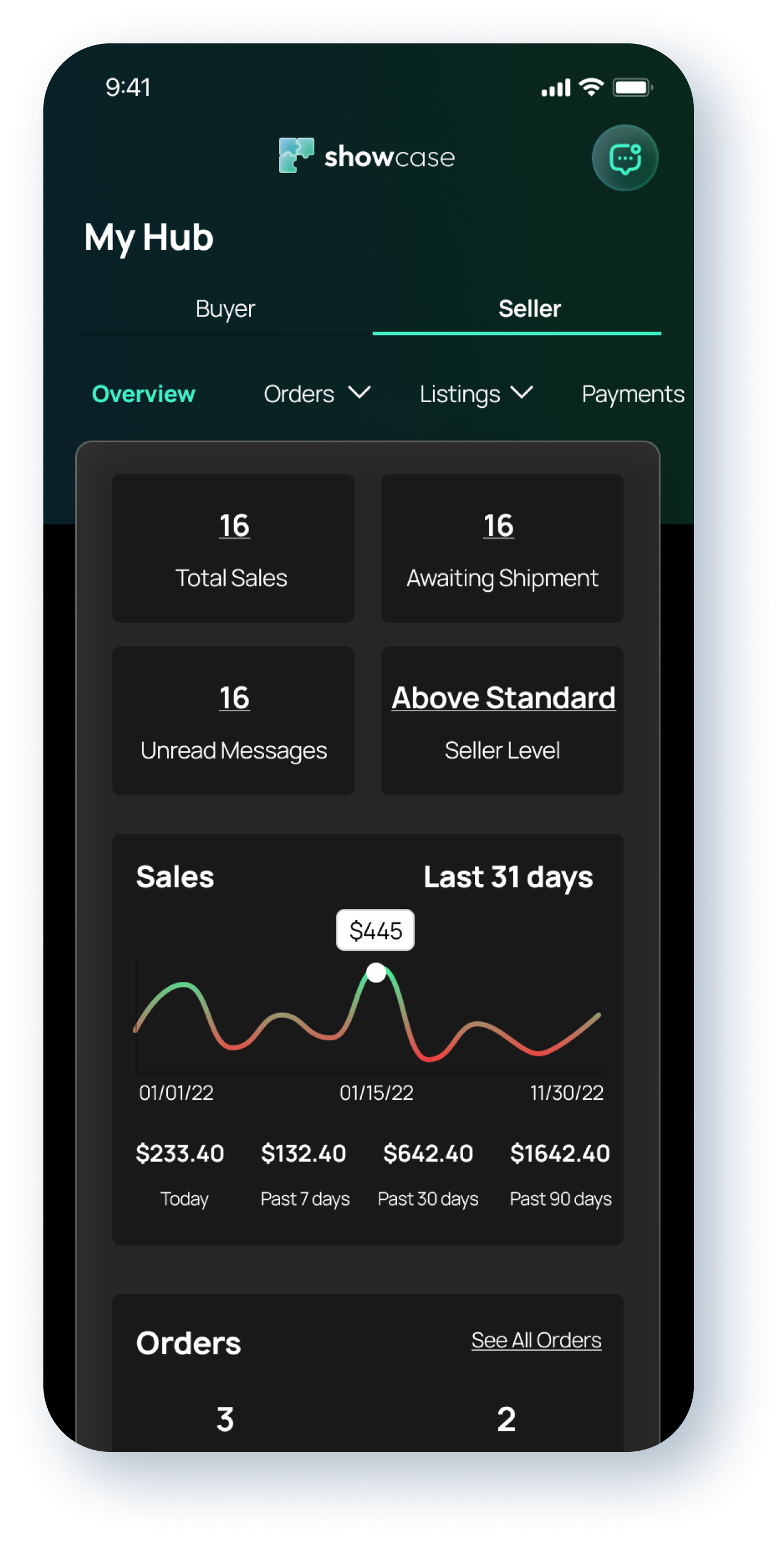This screenshot has height=1542, width=784.
Task: Open the Unread Messages card
Action: tap(234, 720)
